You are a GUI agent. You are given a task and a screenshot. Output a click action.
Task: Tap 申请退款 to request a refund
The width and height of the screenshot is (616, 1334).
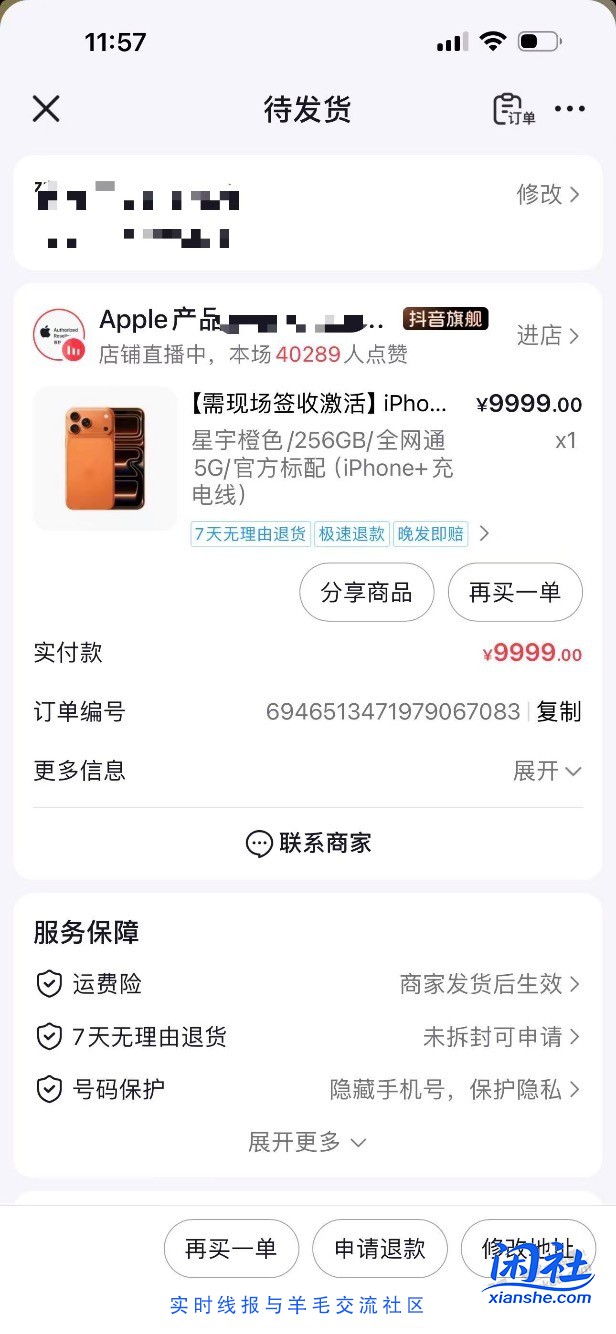[x=379, y=1248]
